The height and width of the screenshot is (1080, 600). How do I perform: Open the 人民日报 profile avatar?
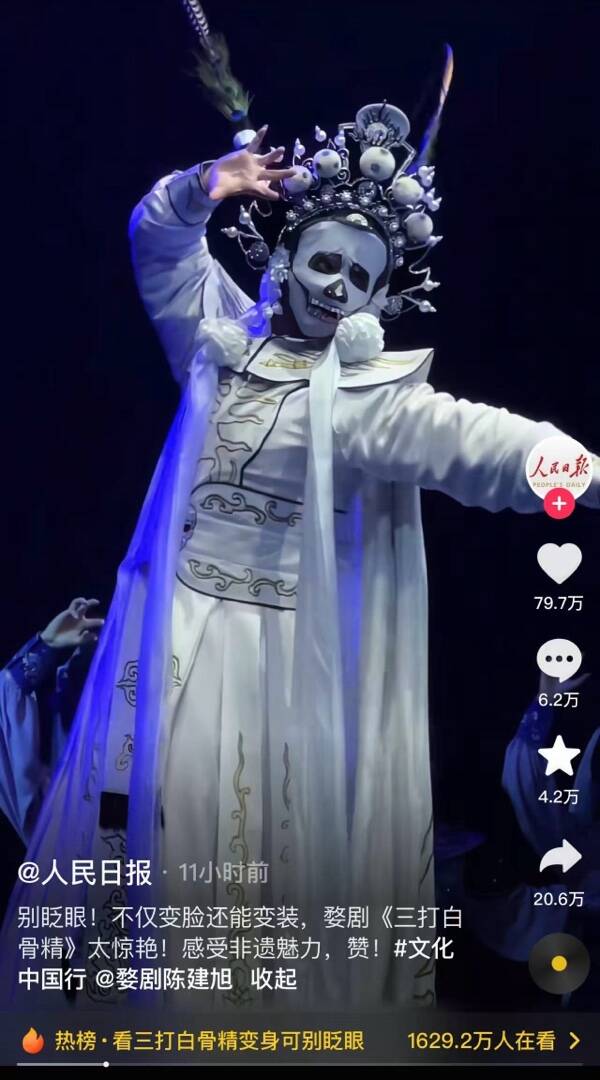(559, 466)
